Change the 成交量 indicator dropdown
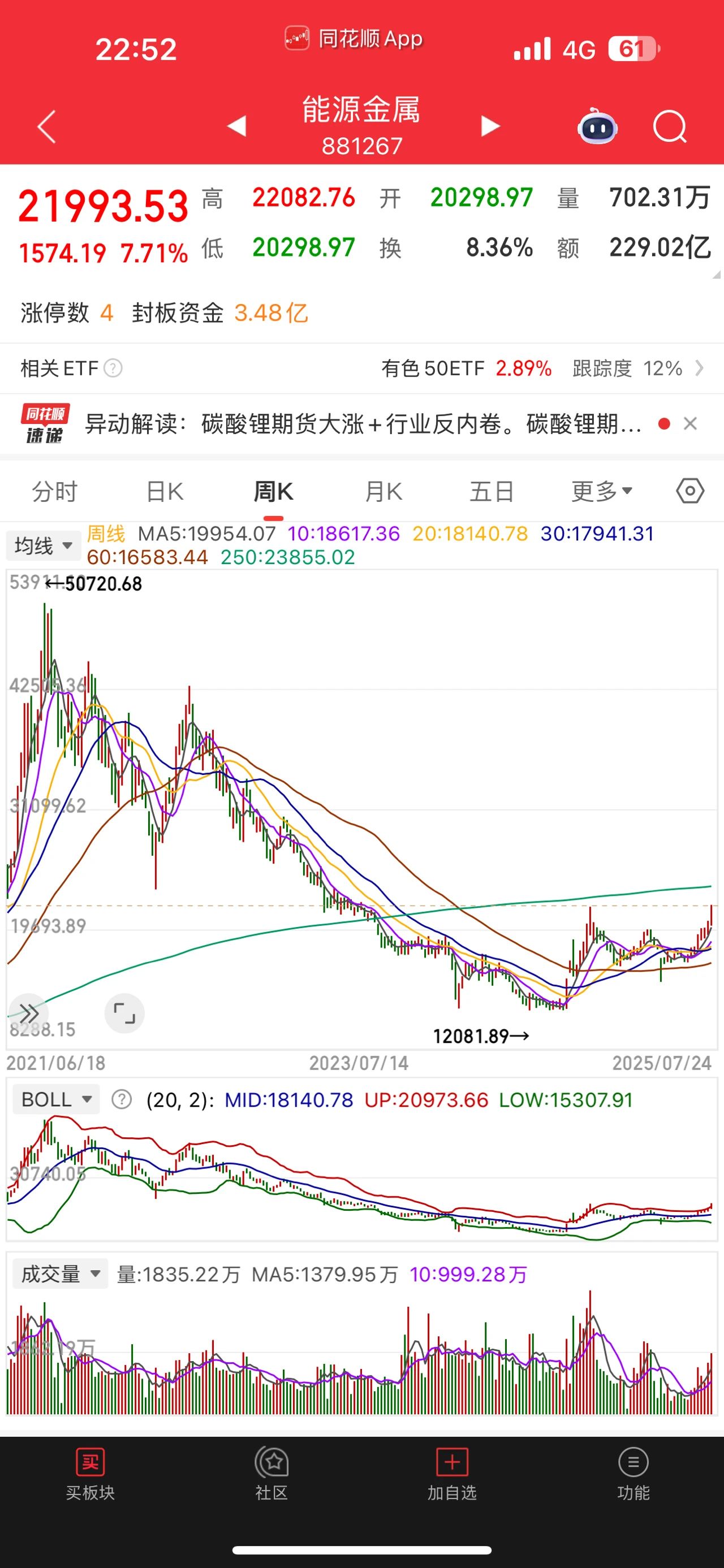The image size is (724, 1568). pyautogui.click(x=61, y=1274)
